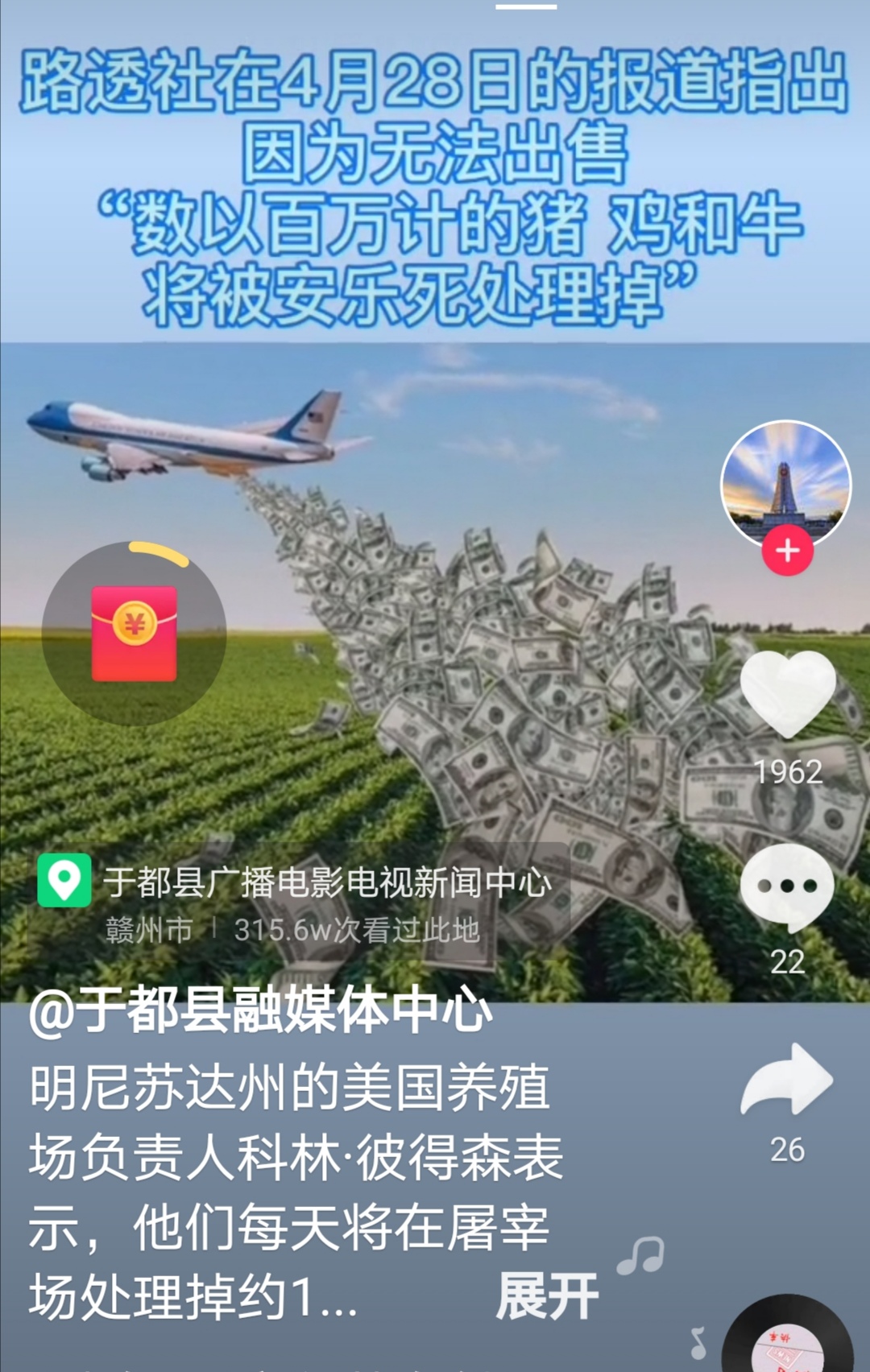Visit @于都县融媒体中心 profile

260,1010
